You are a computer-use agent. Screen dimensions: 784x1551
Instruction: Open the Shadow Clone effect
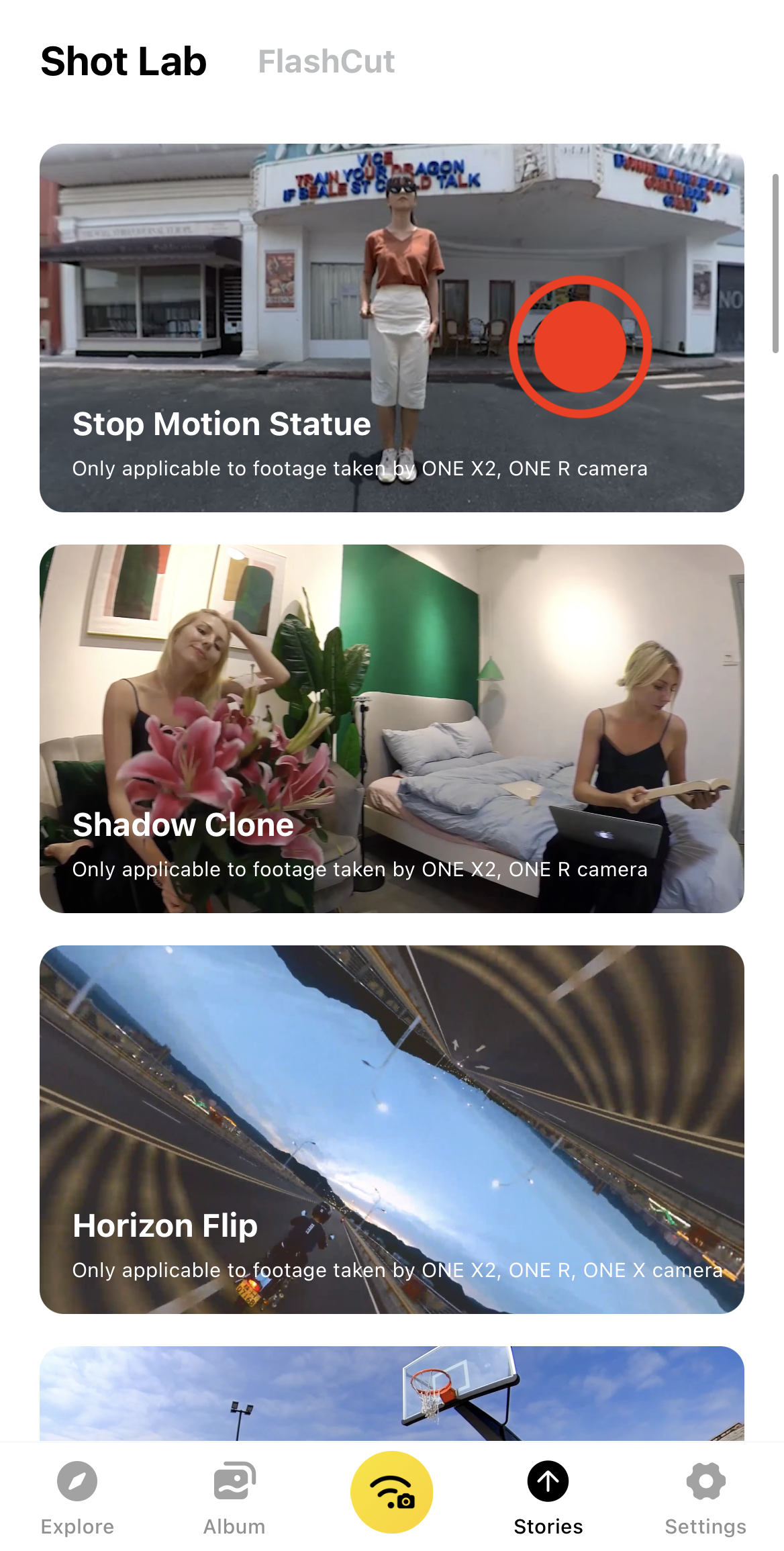(x=391, y=728)
